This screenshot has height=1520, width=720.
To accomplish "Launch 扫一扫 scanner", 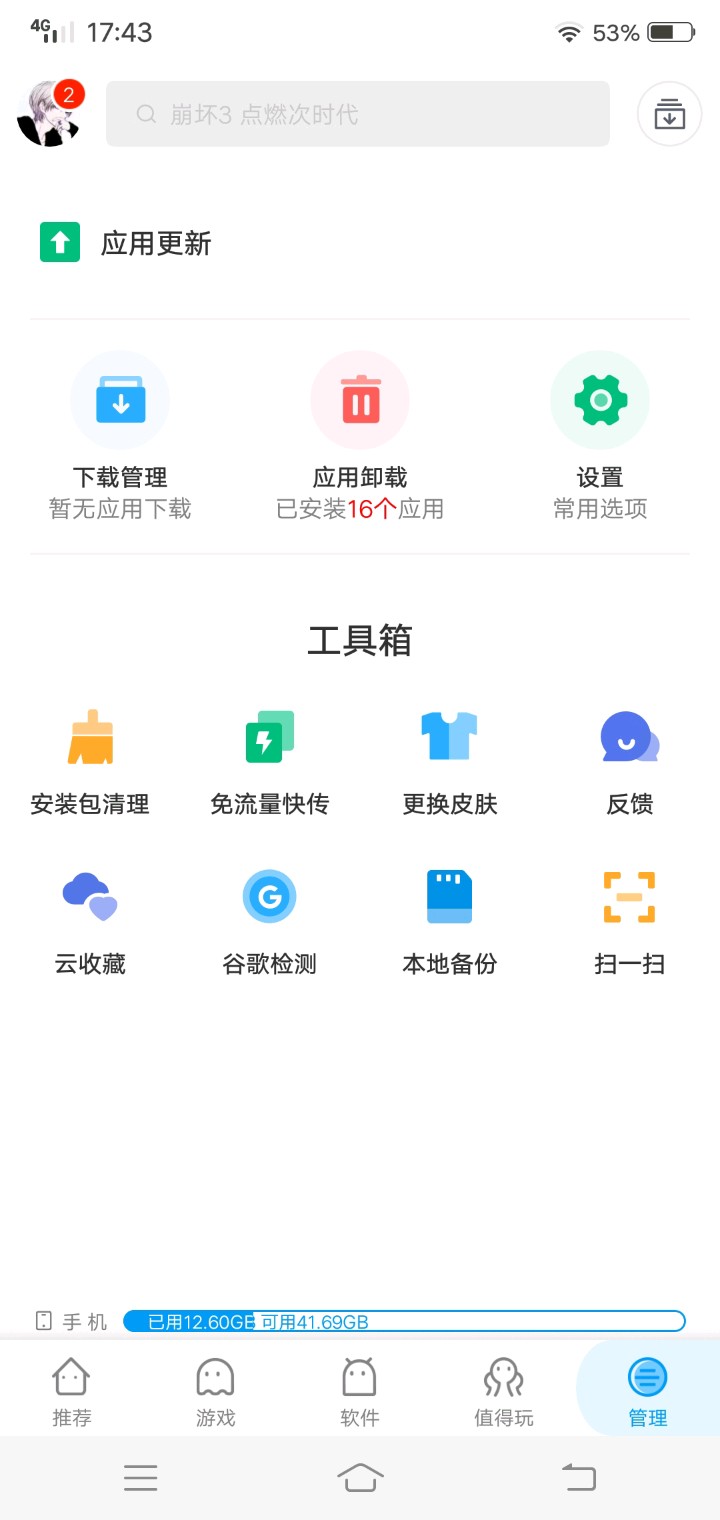I will 629,922.
